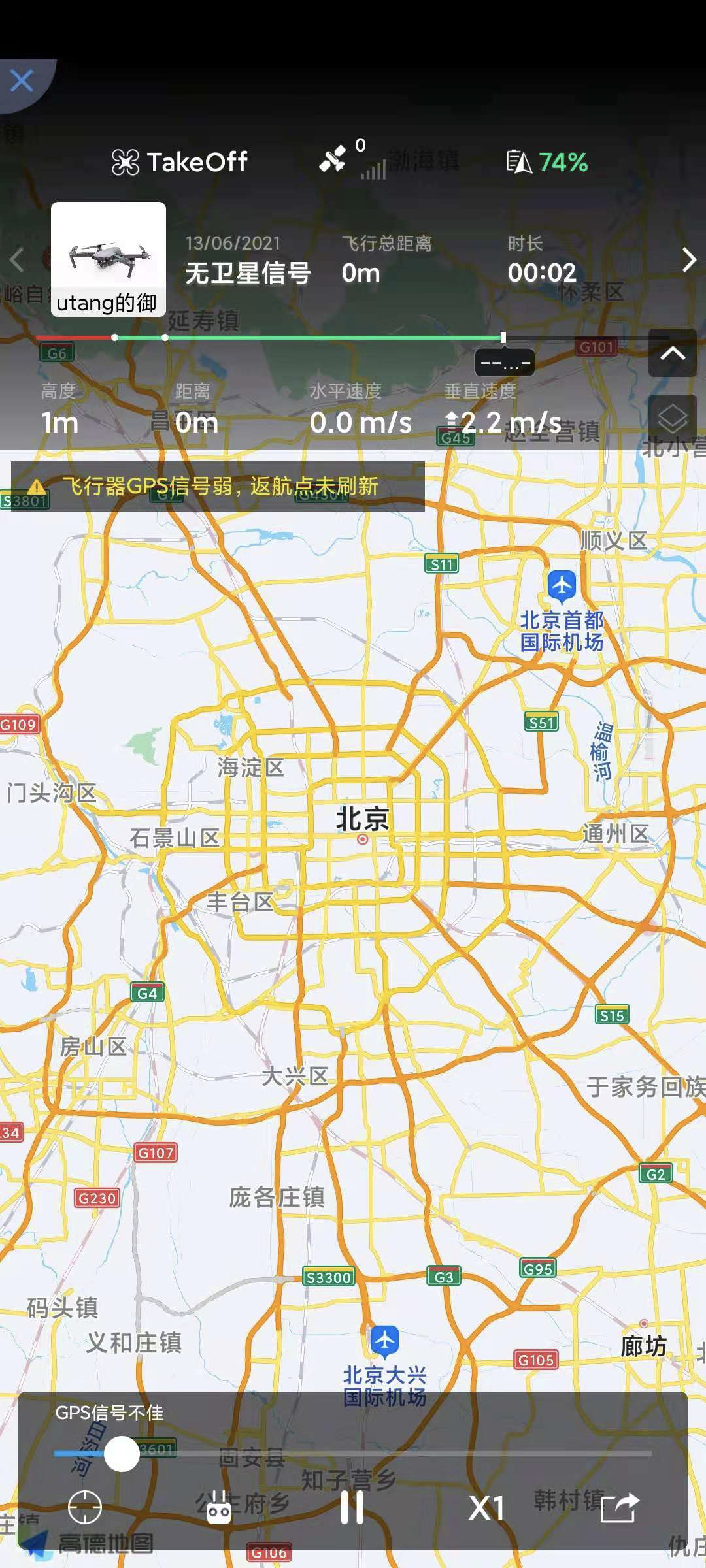Tap the playback progress slider knob
This screenshot has width=706, height=1568.
122,1454
